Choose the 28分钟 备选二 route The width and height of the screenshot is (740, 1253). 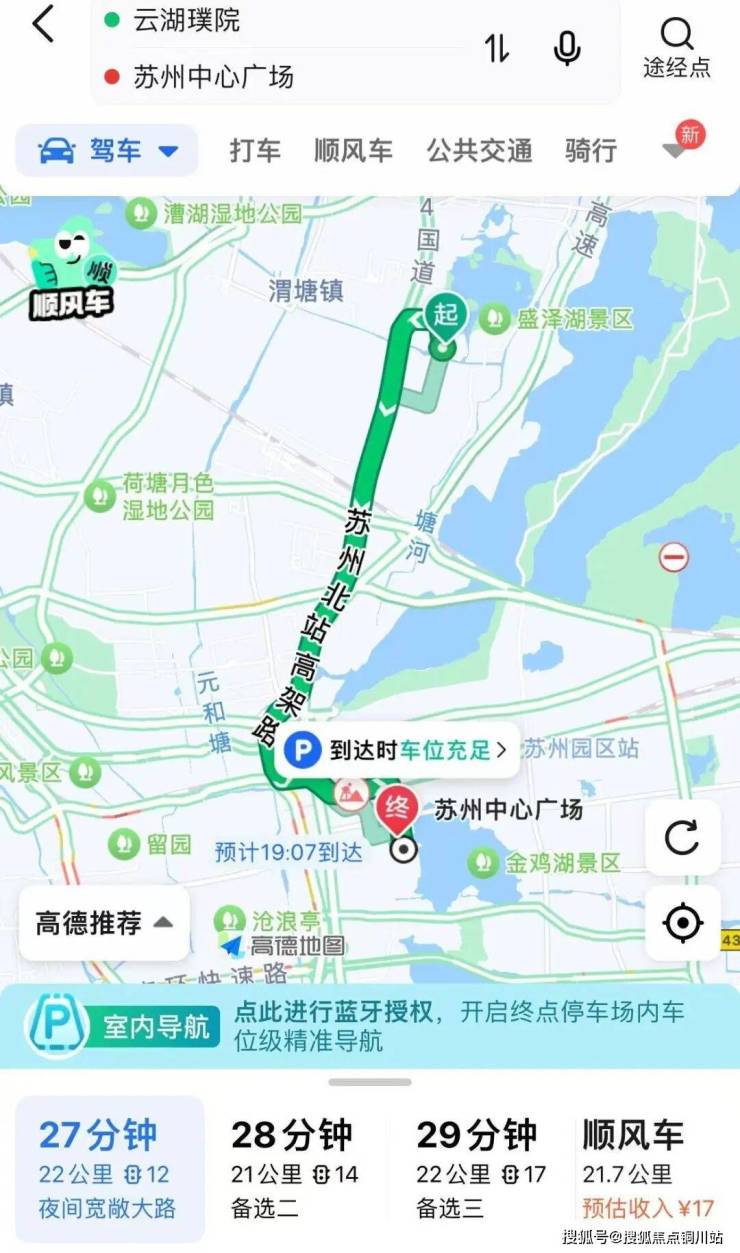point(294,1167)
